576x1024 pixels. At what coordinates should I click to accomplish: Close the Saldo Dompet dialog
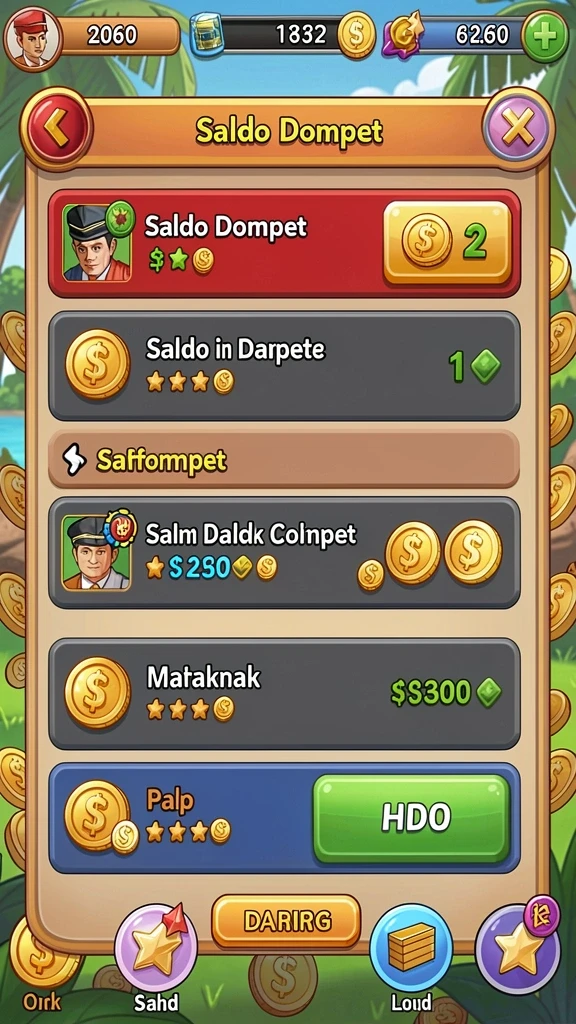(x=517, y=127)
